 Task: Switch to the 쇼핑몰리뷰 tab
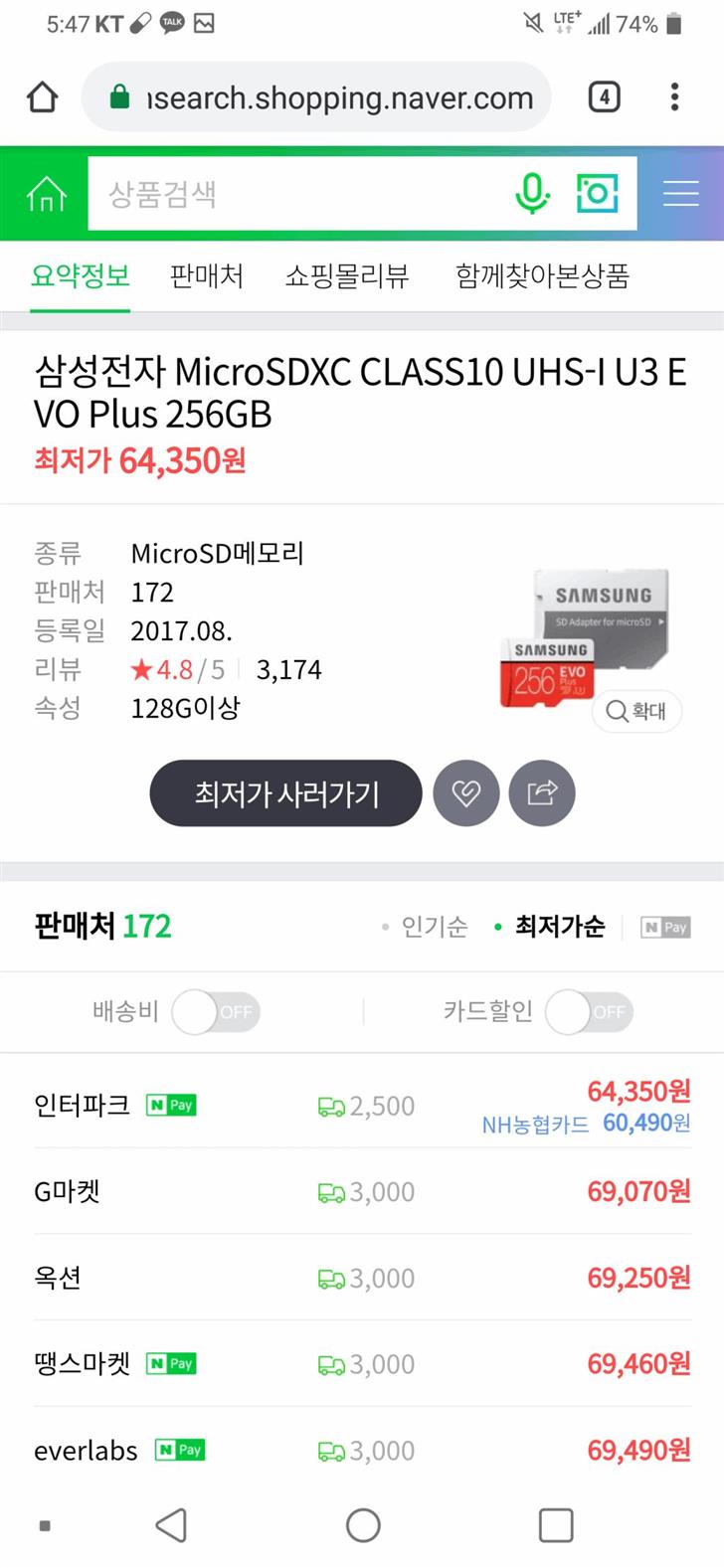pyautogui.click(x=346, y=276)
